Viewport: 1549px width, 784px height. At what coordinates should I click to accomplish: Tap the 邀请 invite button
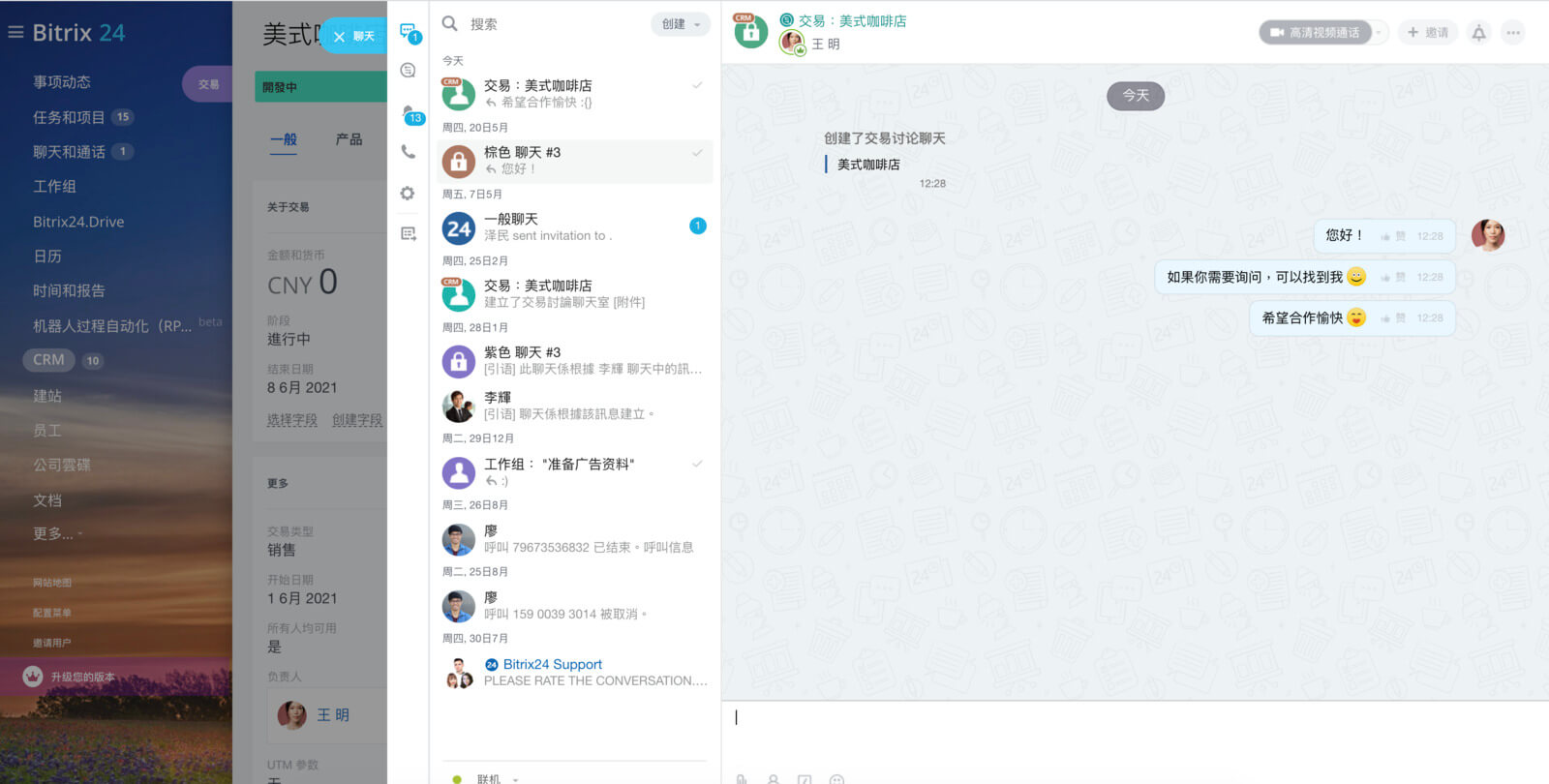(1427, 33)
